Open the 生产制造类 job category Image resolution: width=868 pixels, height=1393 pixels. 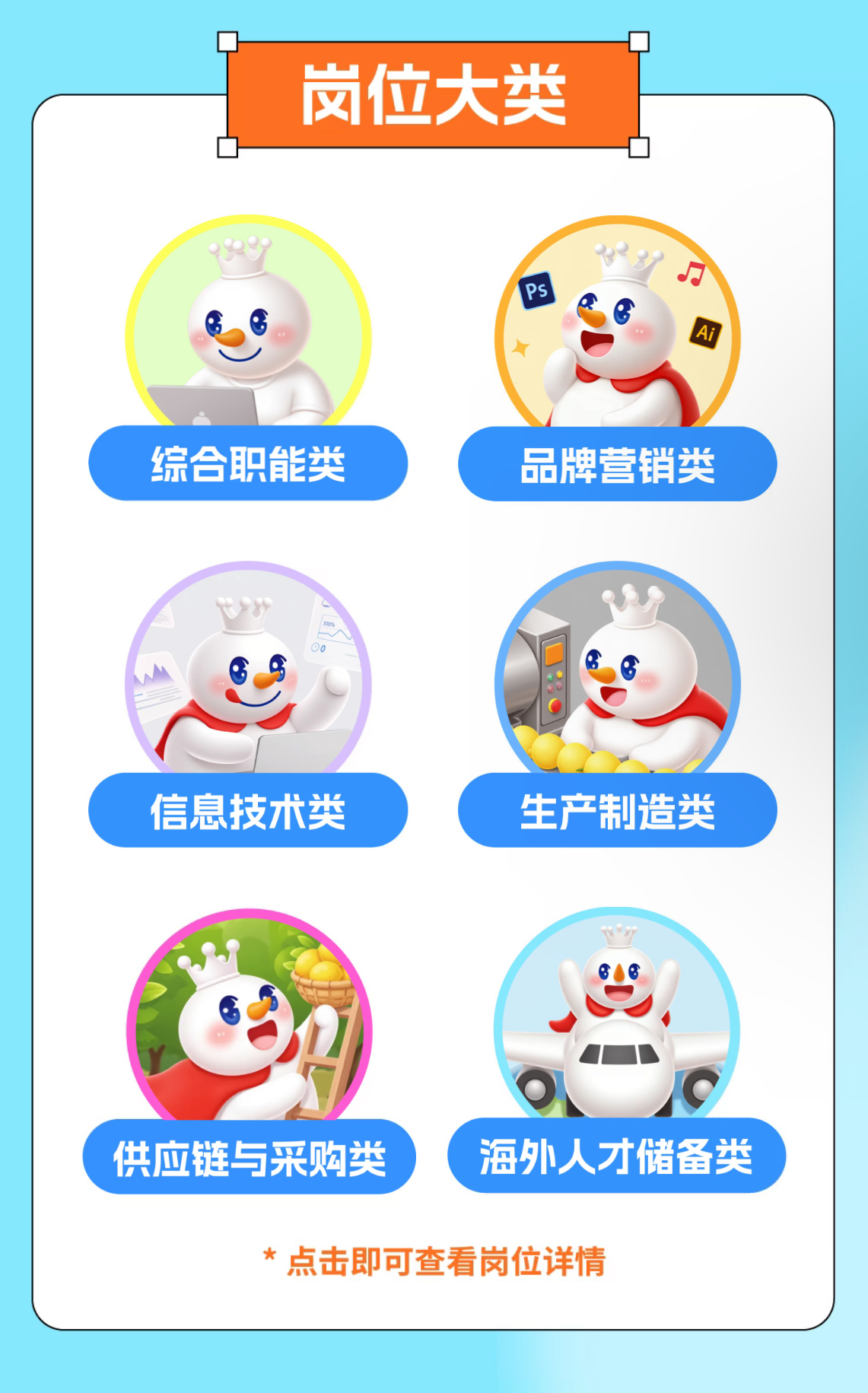[617, 810]
